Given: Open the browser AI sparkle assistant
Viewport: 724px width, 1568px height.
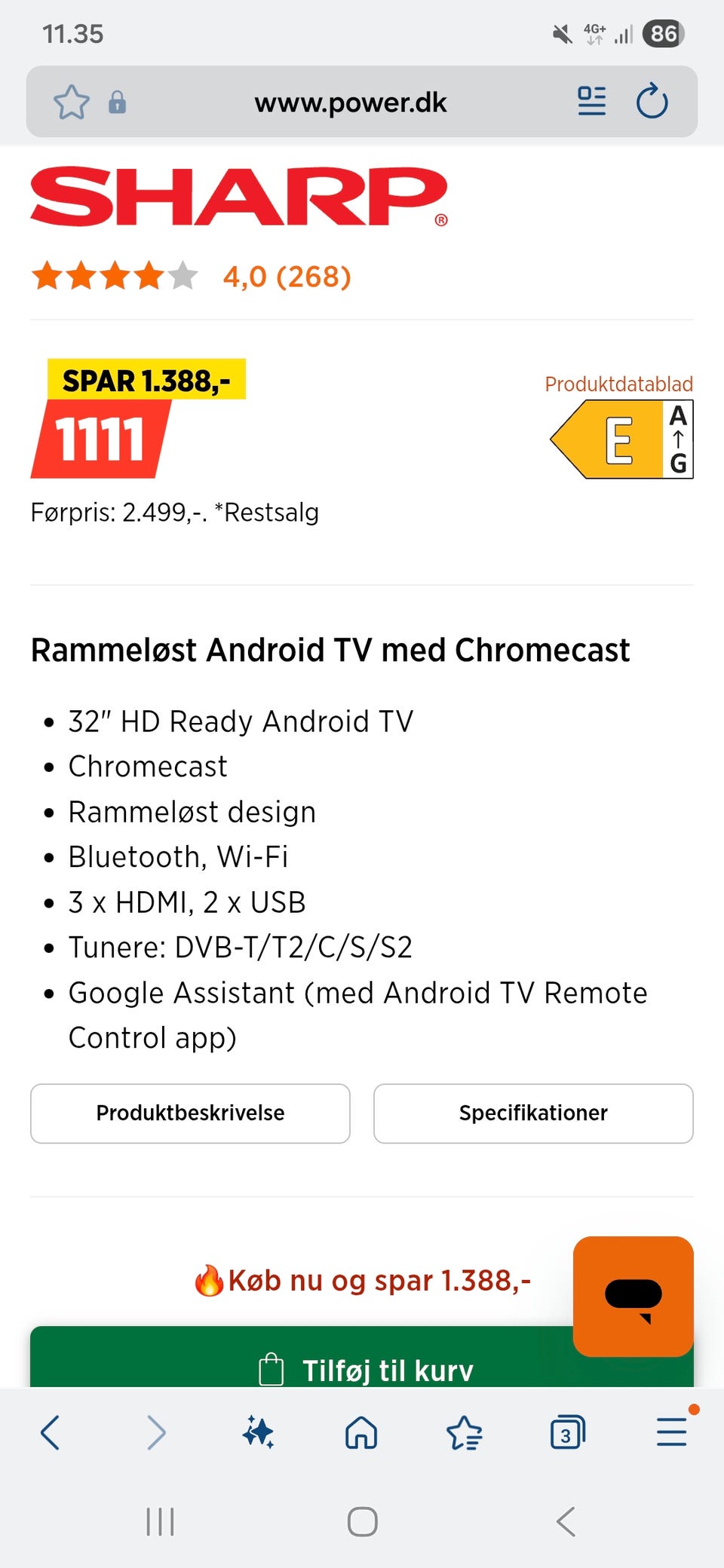Looking at the screenshot, I should (259, 1432).
